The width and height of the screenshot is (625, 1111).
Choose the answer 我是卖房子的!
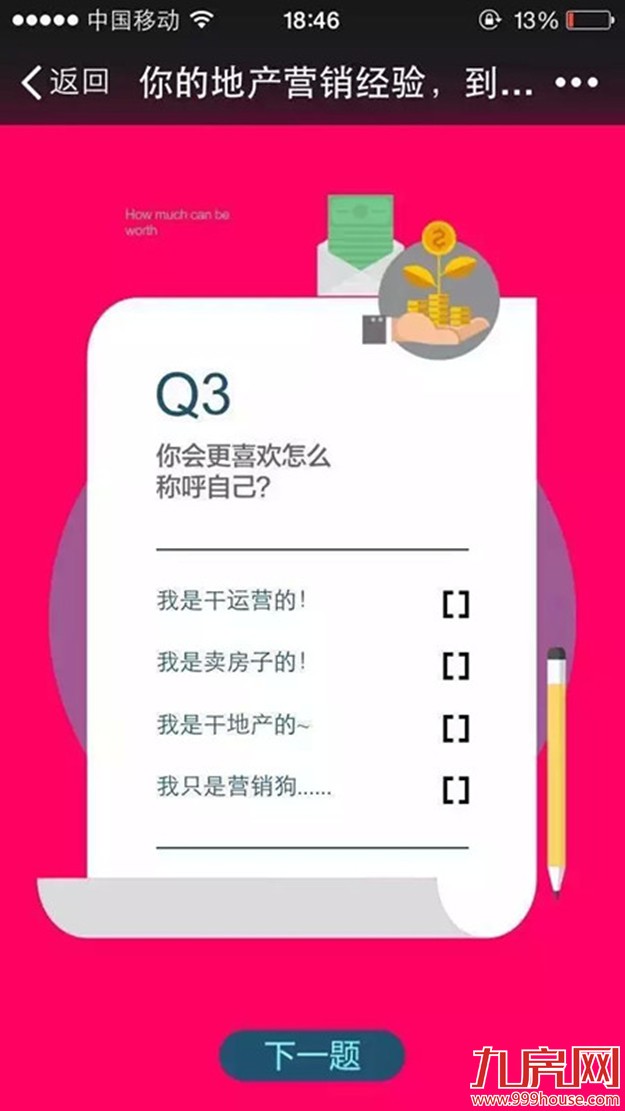pyautogui.click(x=455, y=665)
